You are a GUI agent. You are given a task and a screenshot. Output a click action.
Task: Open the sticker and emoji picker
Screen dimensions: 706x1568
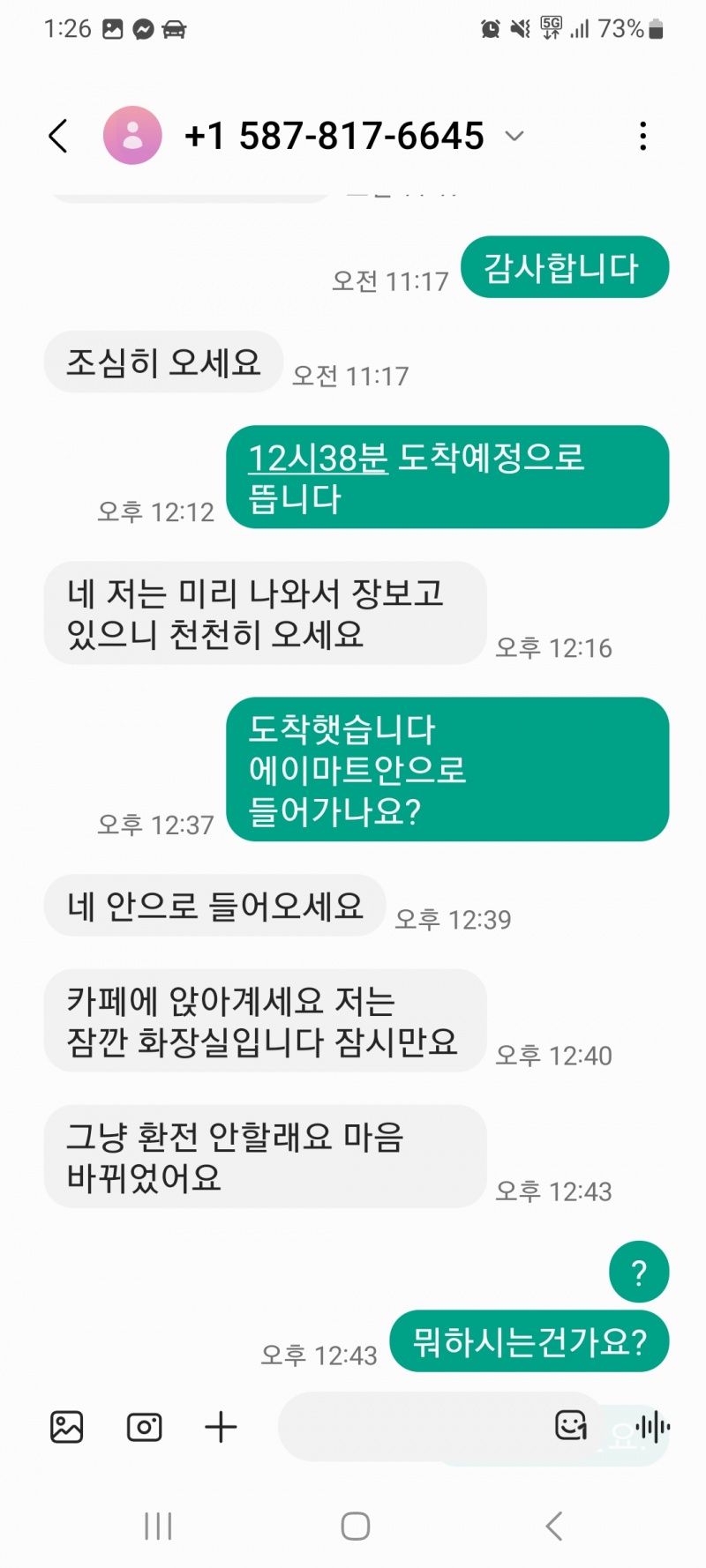[570, 1424]
